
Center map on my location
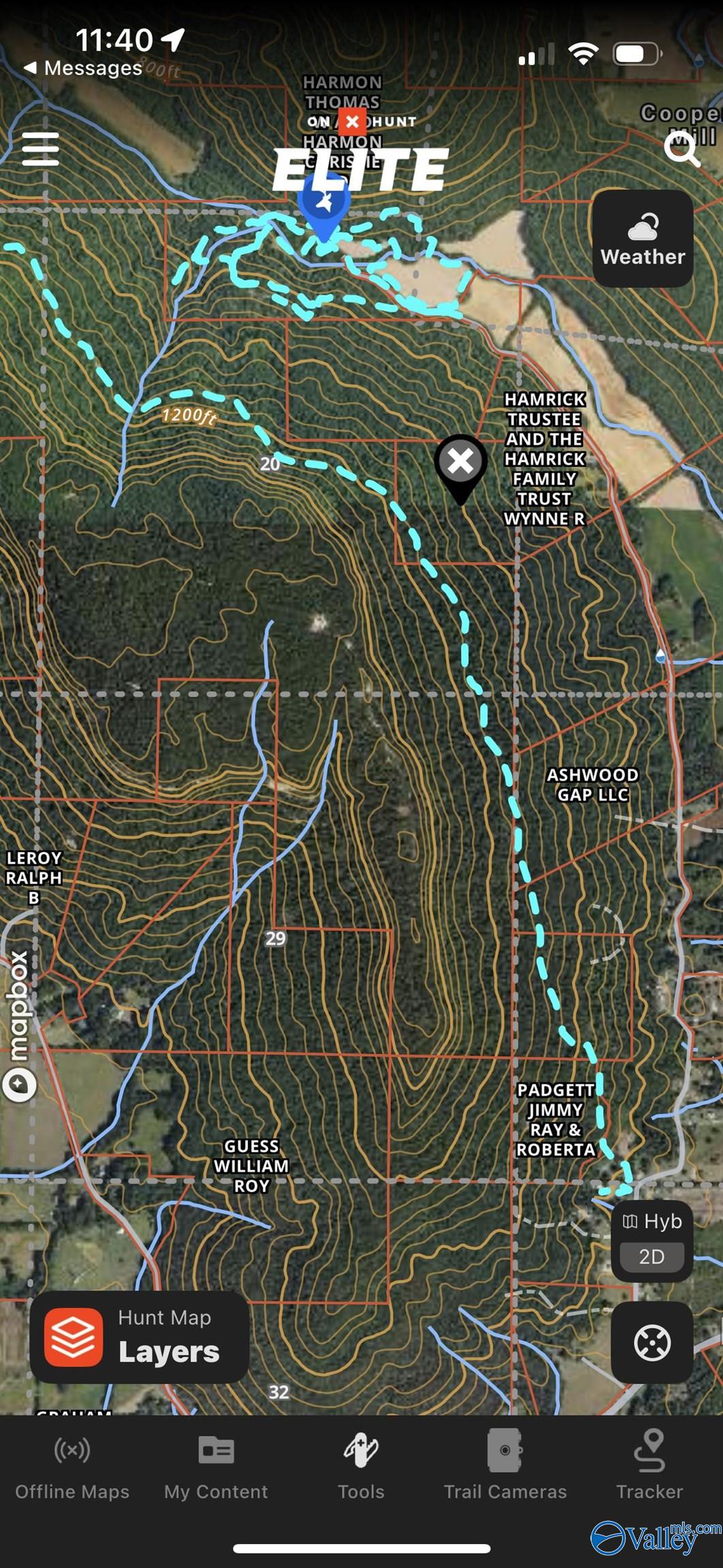(652, 1343)
